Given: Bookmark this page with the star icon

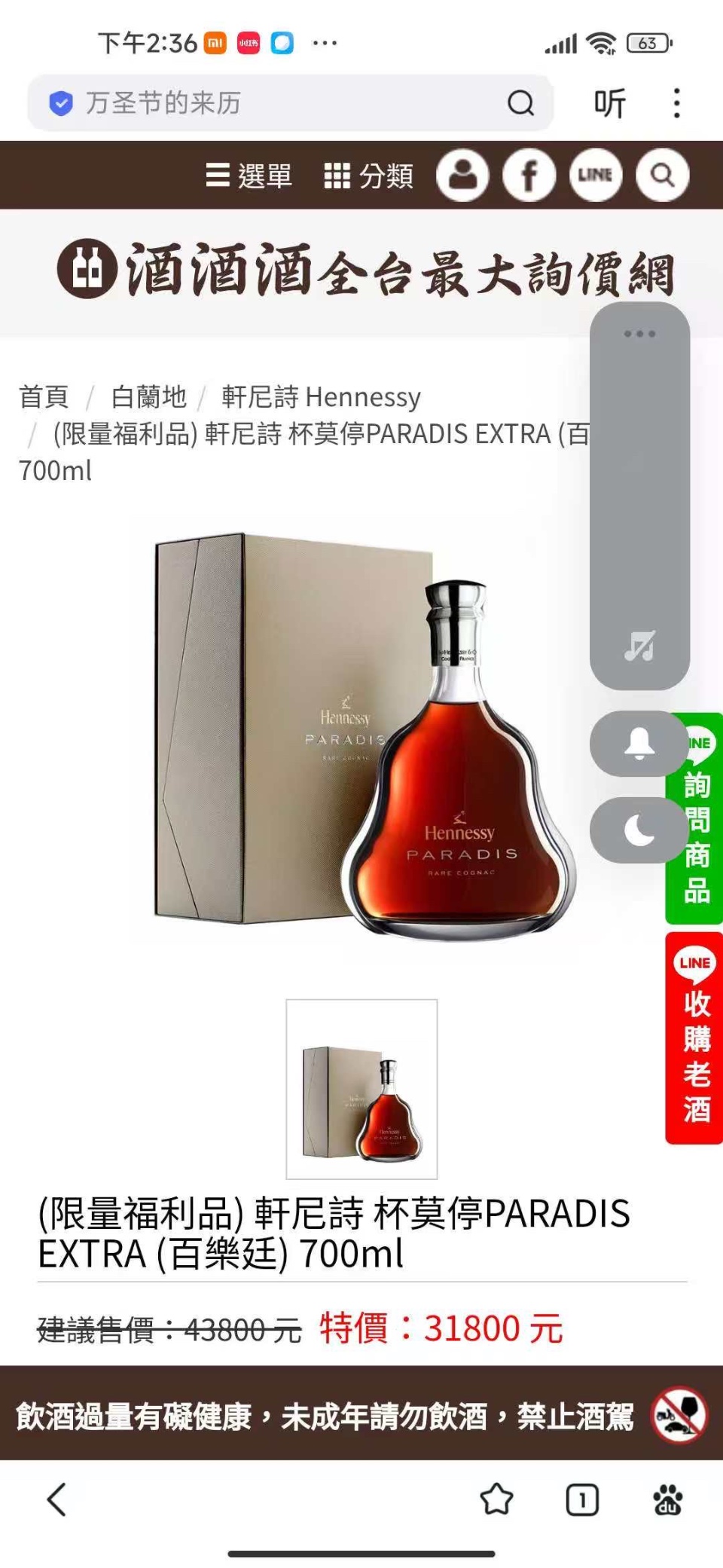Looking at the screenshot, I should point(496,1499).
